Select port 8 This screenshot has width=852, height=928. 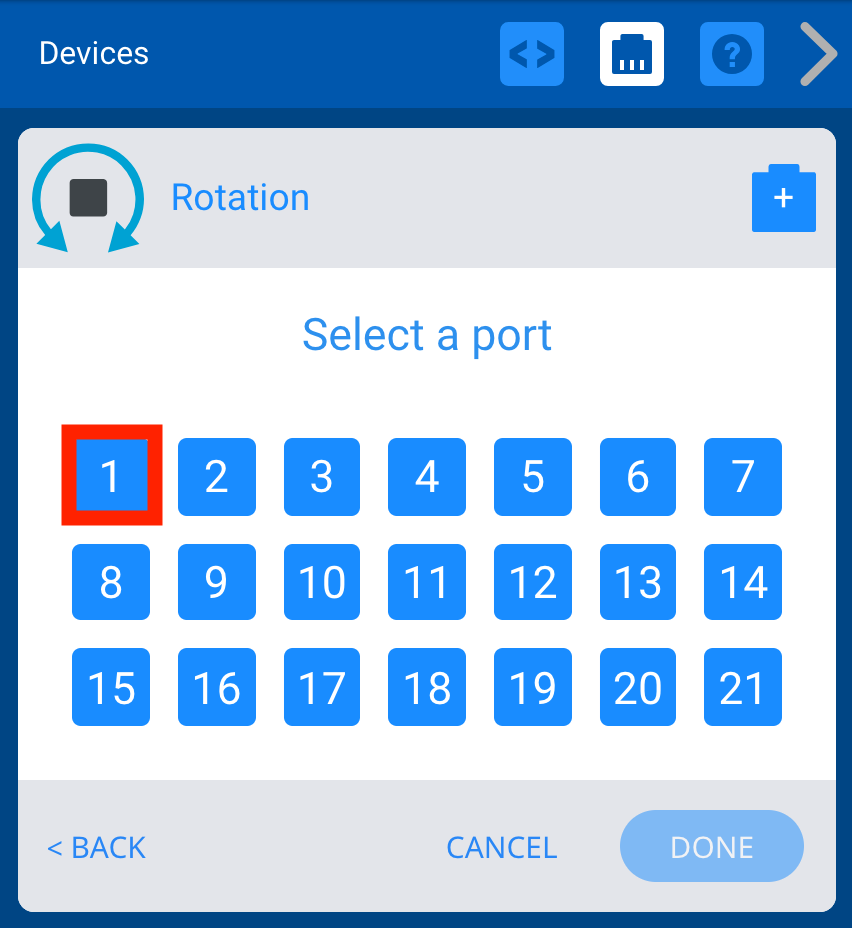[111, 582]
